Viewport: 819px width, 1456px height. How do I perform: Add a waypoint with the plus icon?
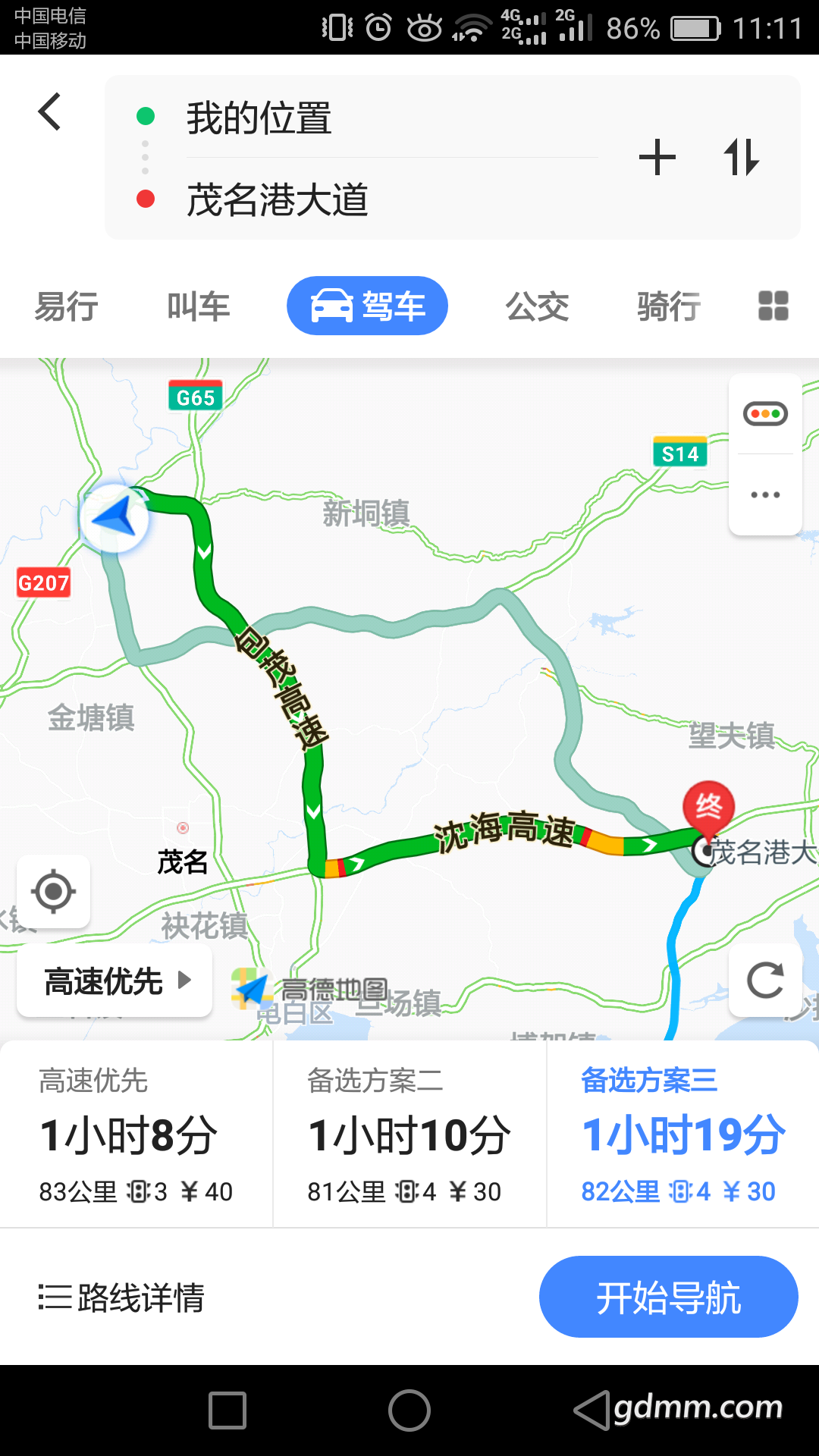click(657, 157)
